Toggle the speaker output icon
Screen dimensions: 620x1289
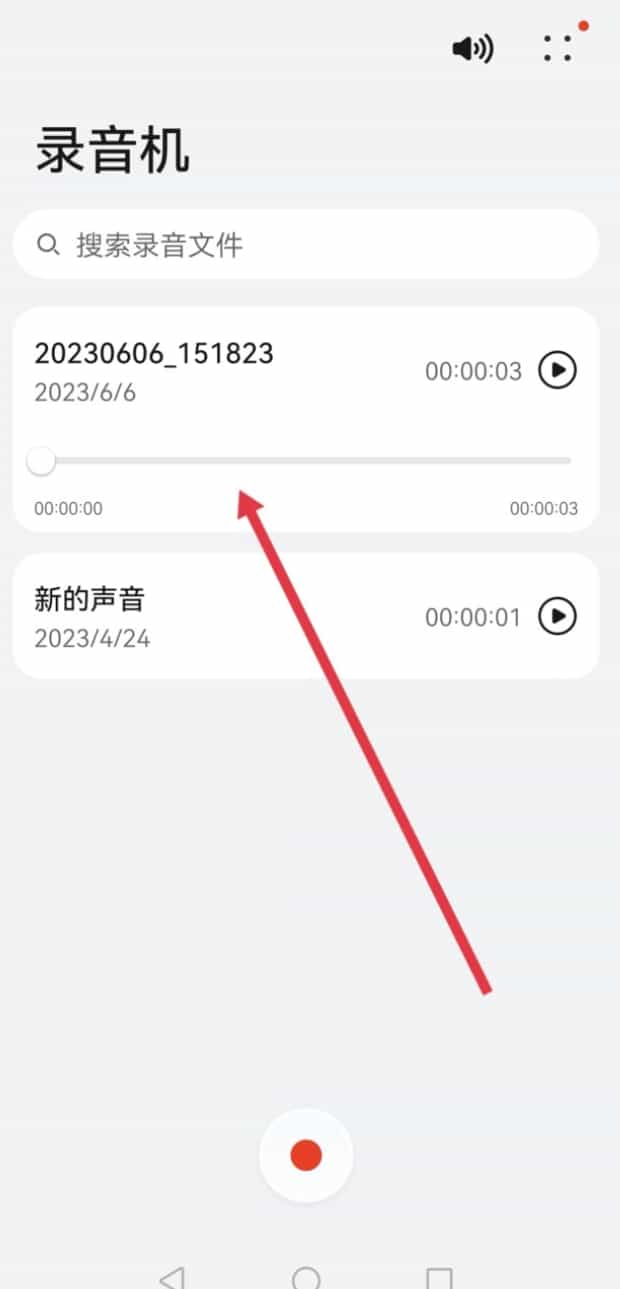click(472, 48)
